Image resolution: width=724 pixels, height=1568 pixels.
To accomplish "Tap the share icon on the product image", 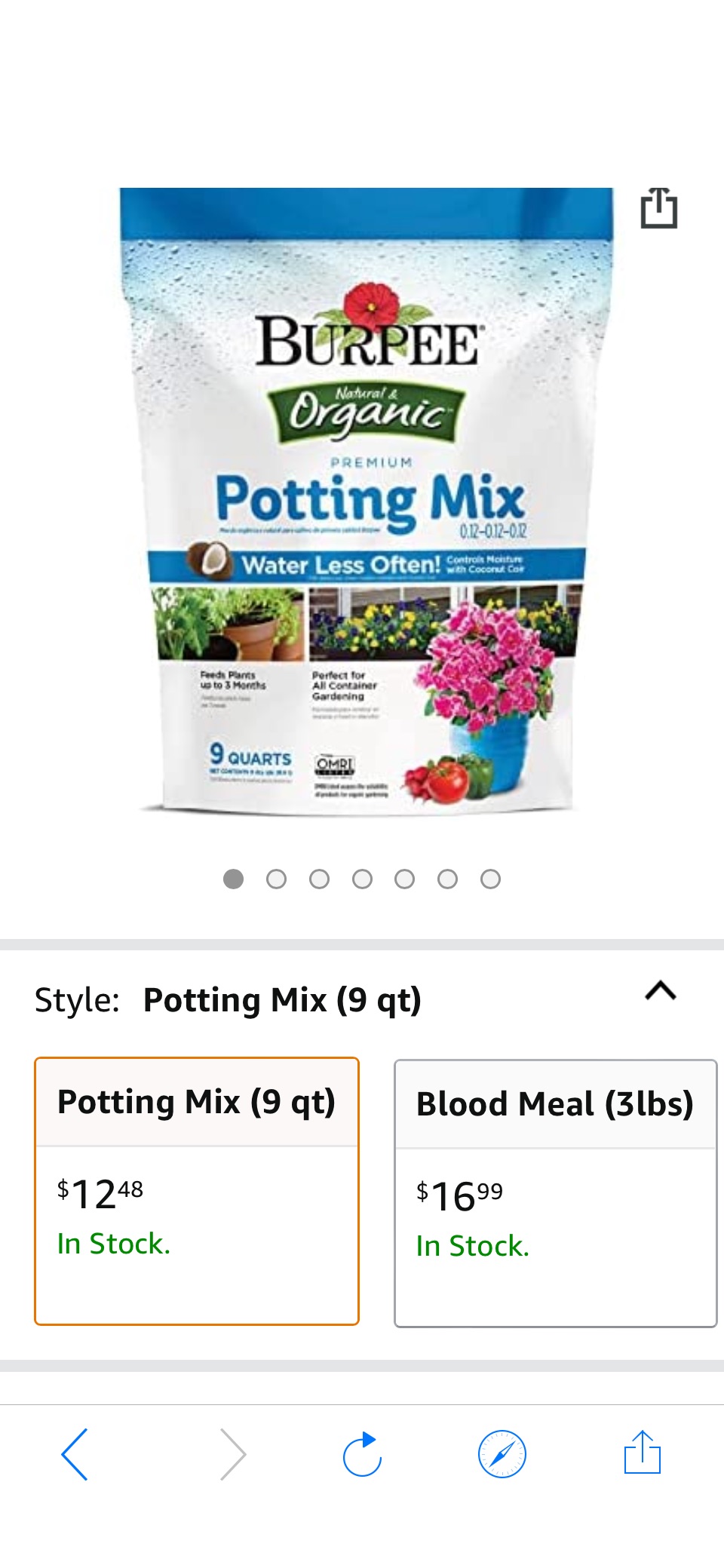I will point(658,209).
